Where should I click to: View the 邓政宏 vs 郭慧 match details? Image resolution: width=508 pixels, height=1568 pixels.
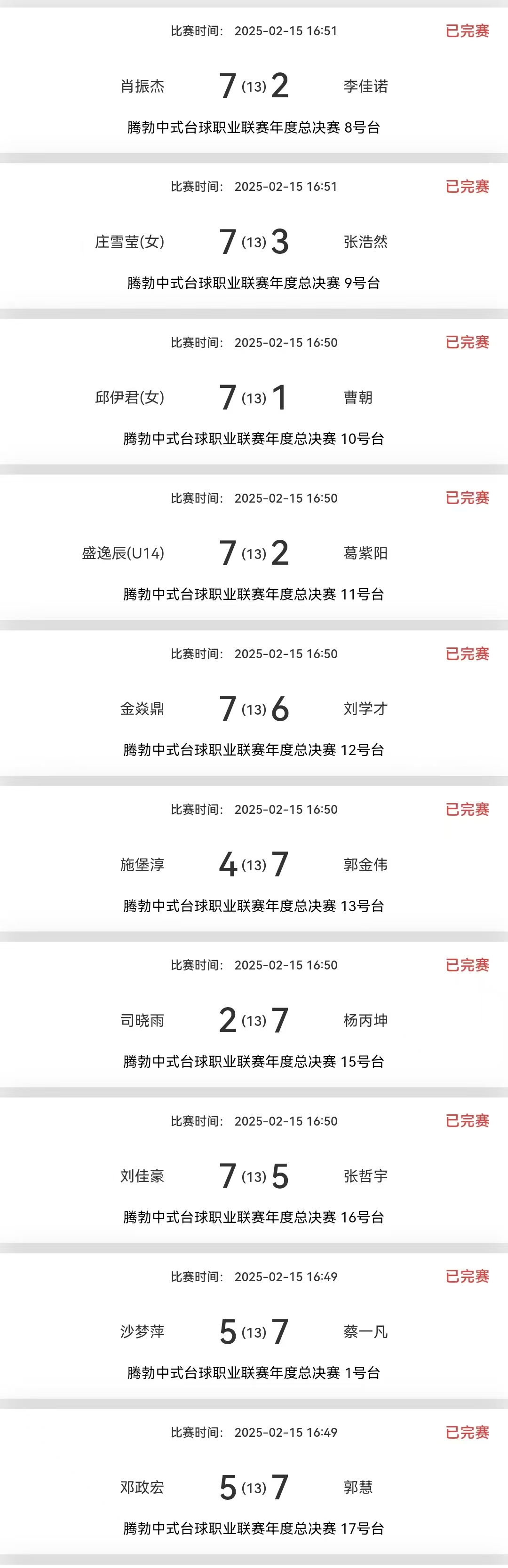click(254, 1488)
